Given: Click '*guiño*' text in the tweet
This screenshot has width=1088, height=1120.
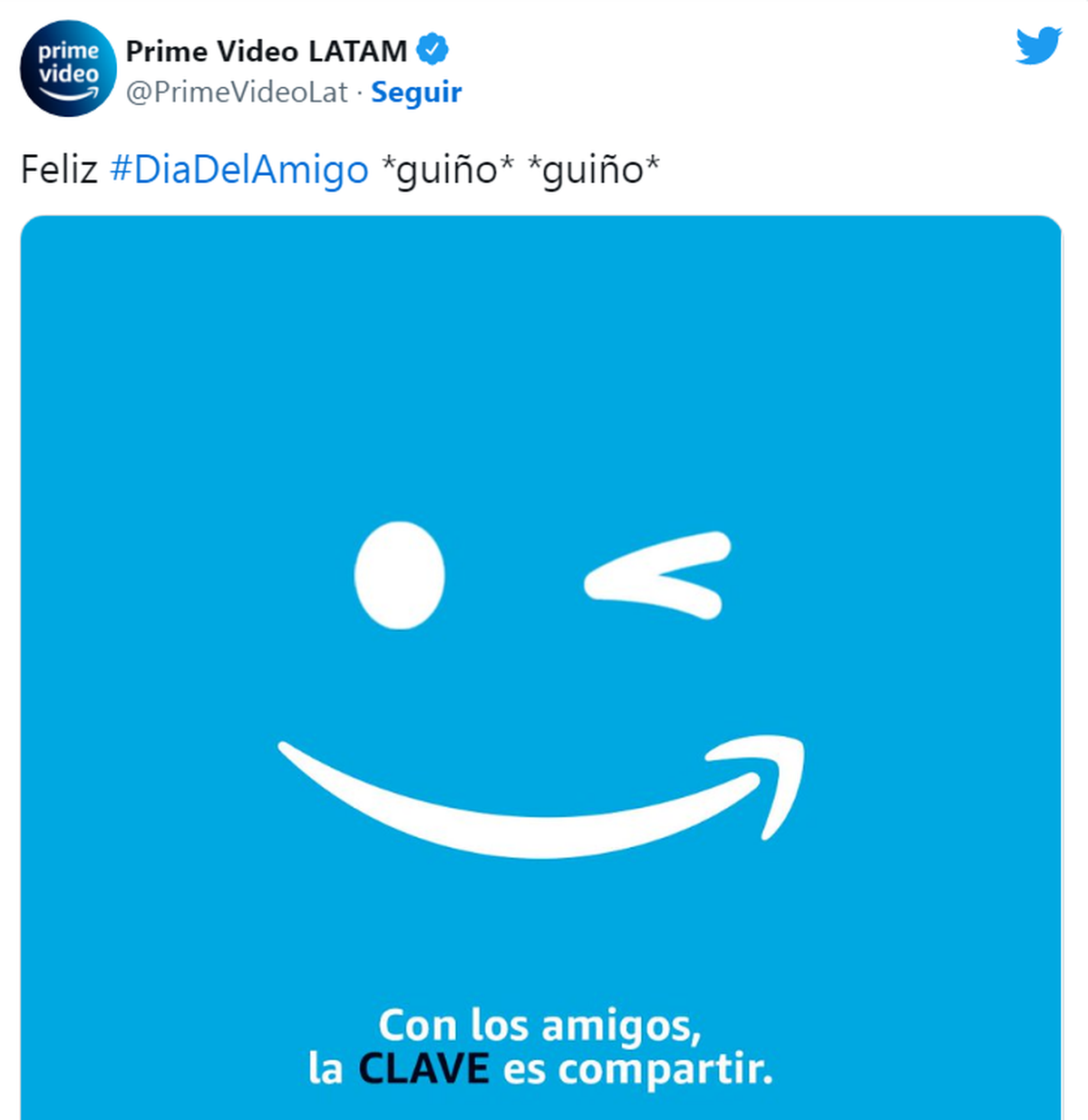Looking at the screenshot, I should point(444,169).
